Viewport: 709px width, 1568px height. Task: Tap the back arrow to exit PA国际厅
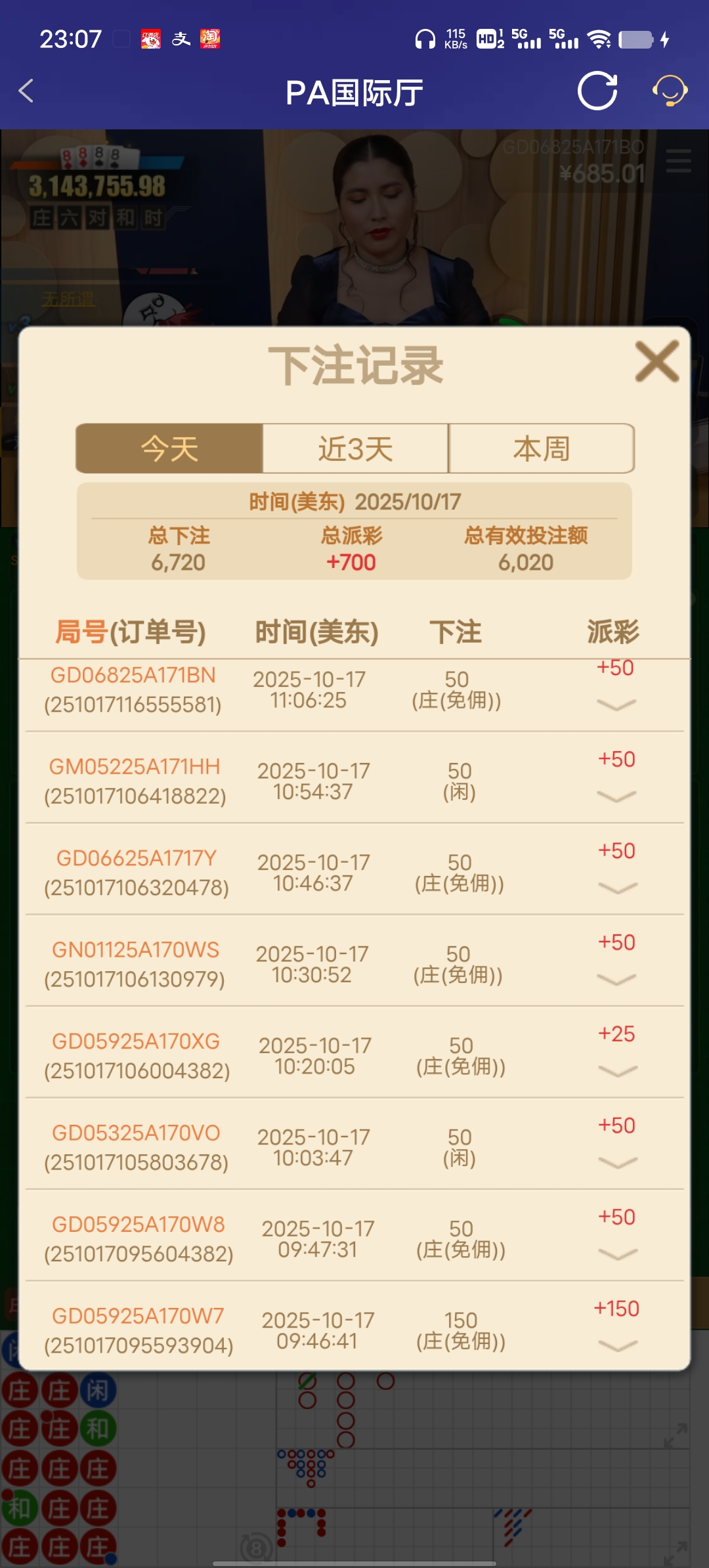[x=26, y=92]
